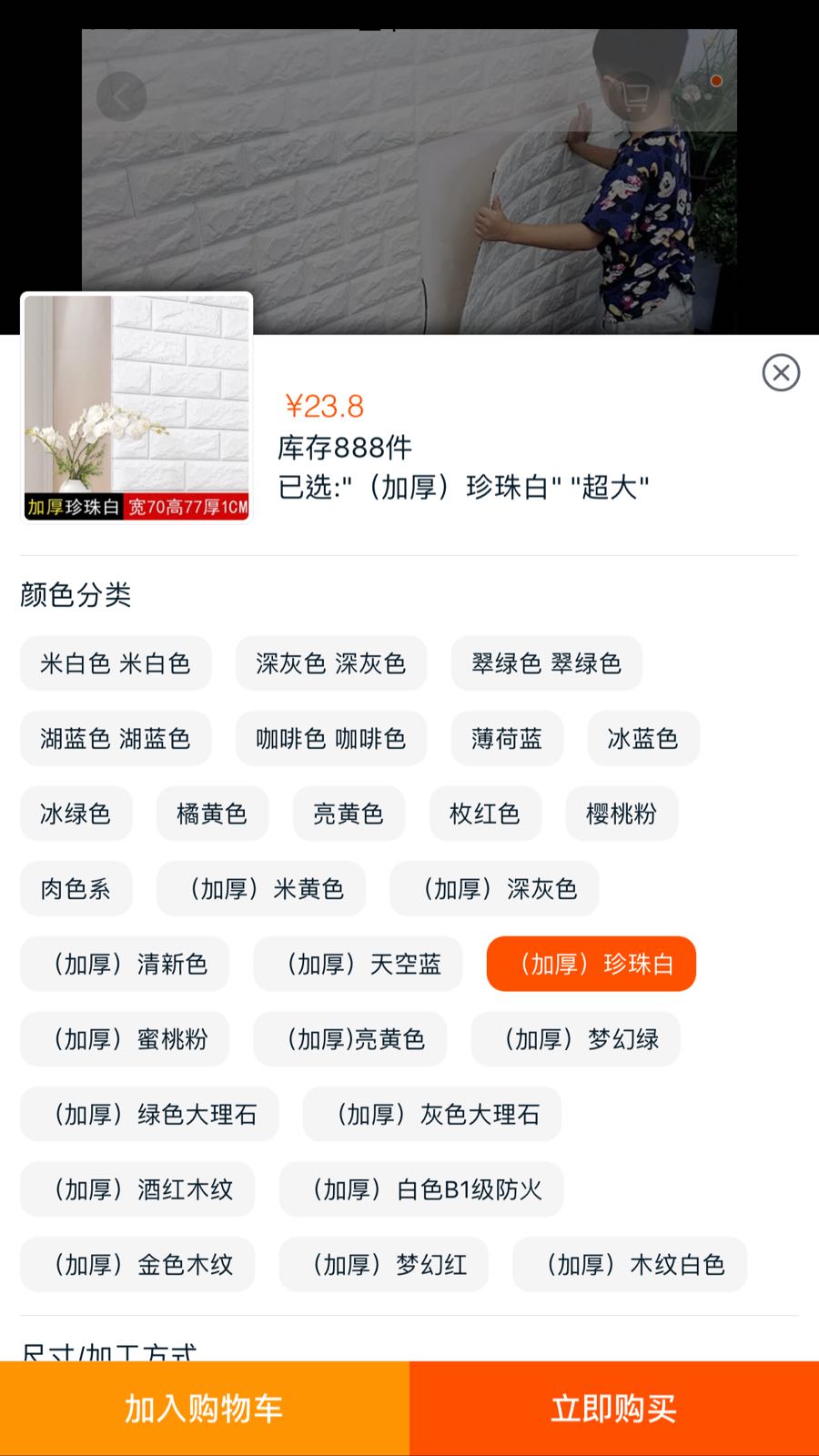Choose 橘黄色 color option

(x=212, y=814)
